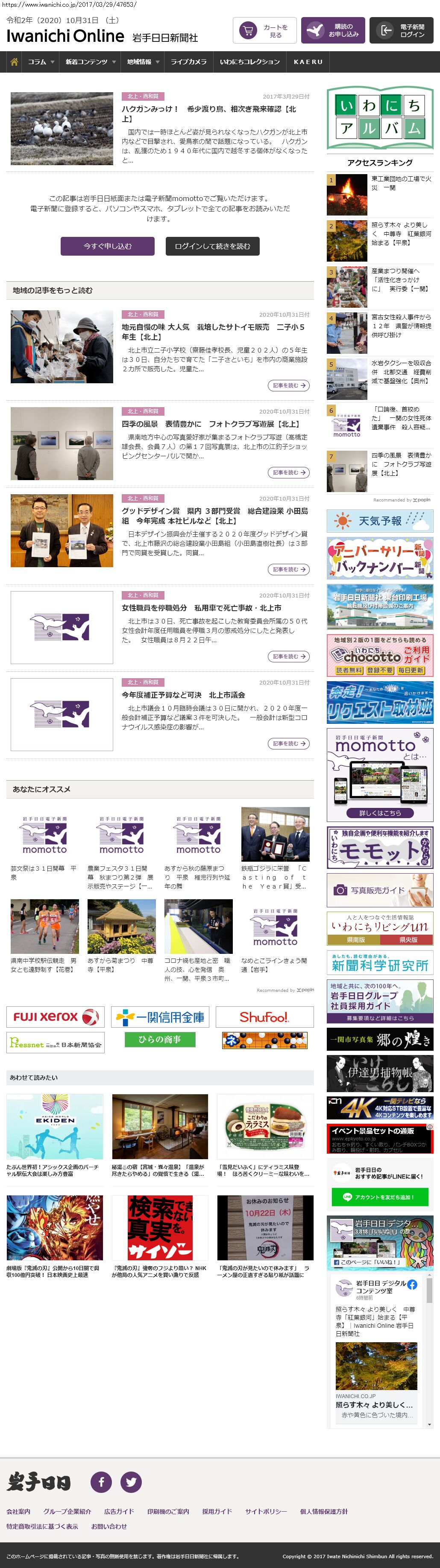Open the 写真販売ガイド banner
The height and width of the screenshot is (1568, 440).
click(380, 890)
